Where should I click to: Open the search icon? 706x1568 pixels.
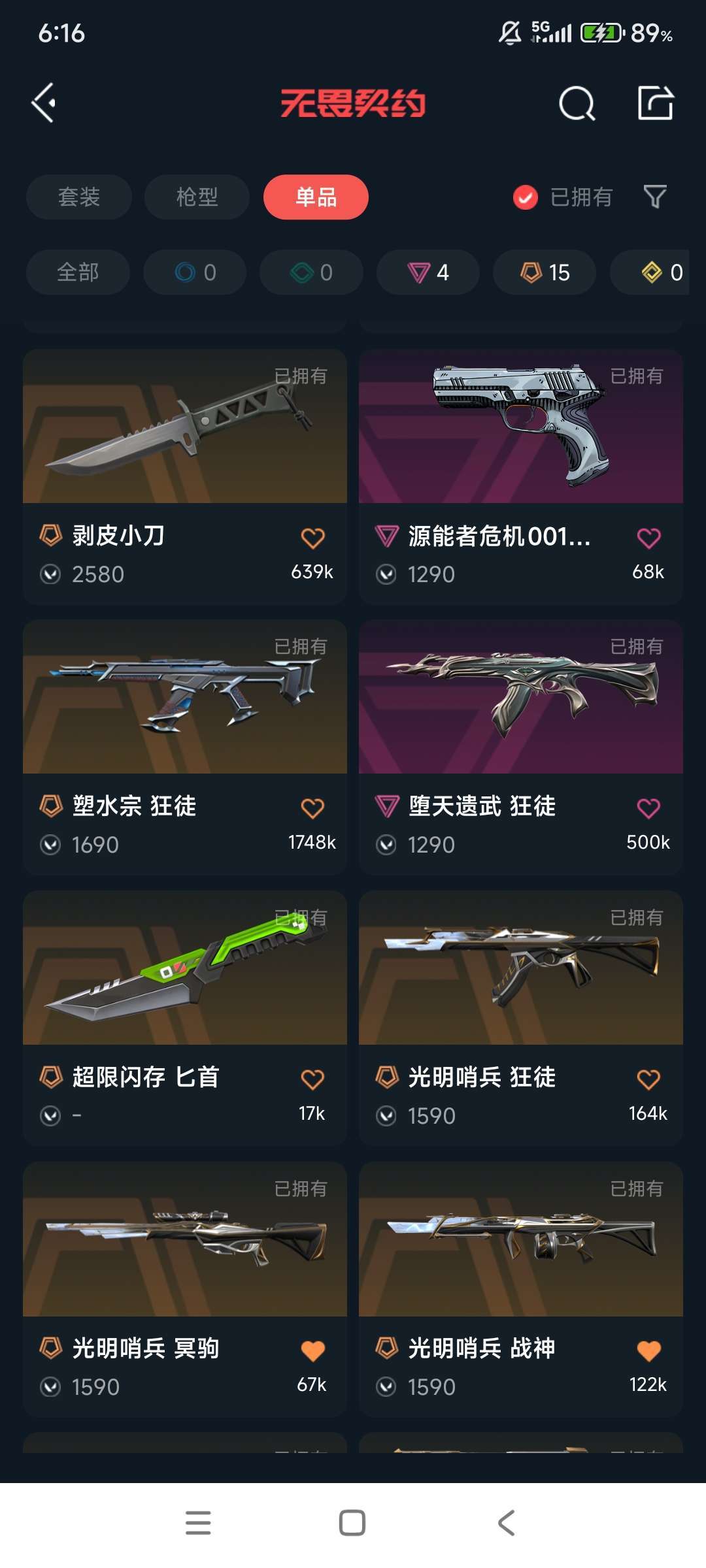[x=577, y=103]
